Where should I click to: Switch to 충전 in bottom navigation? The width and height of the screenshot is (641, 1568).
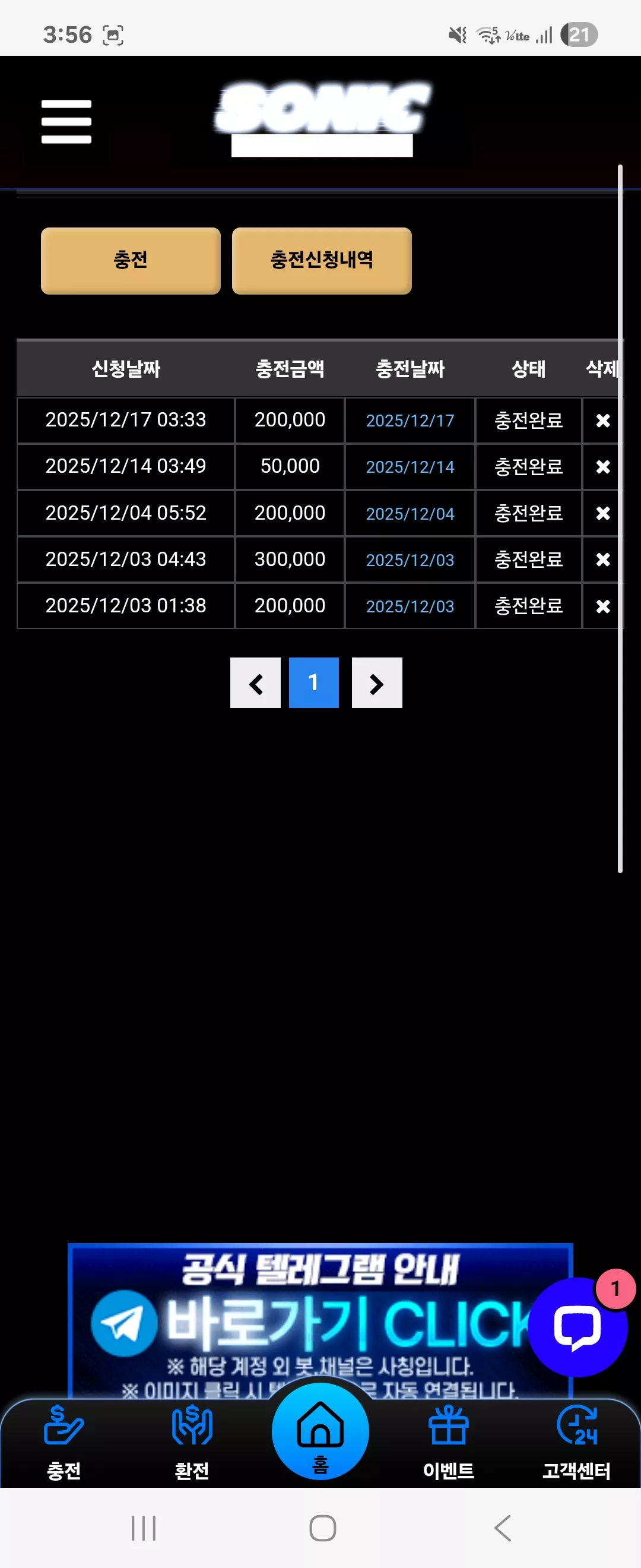(64, 1443)
